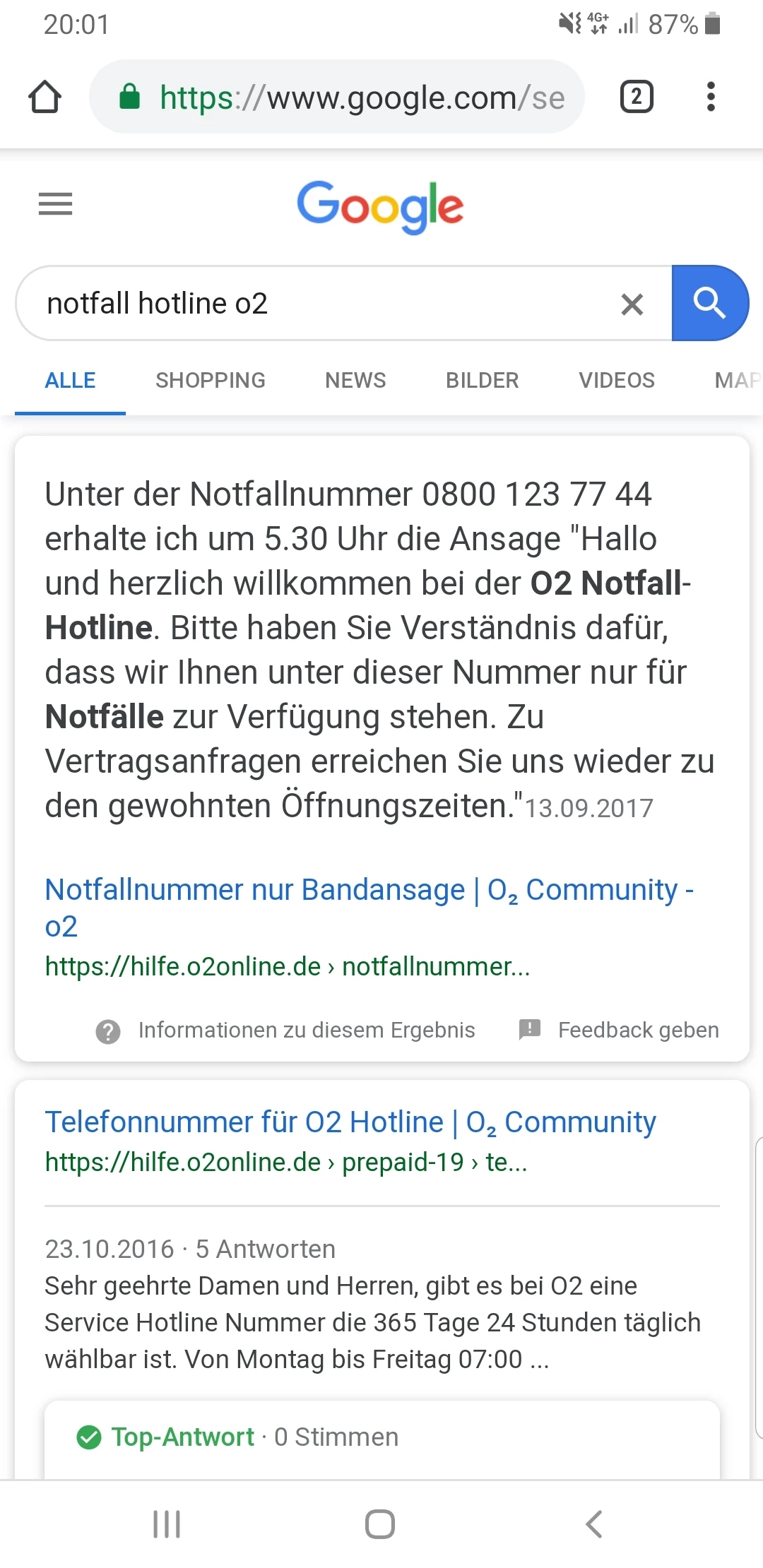Clear the search query text

tap(632, 304)
